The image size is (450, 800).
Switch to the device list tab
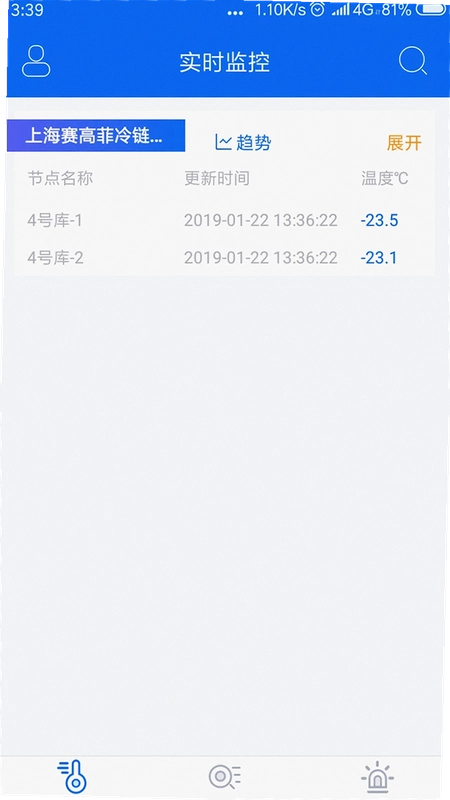click(224, 777)
